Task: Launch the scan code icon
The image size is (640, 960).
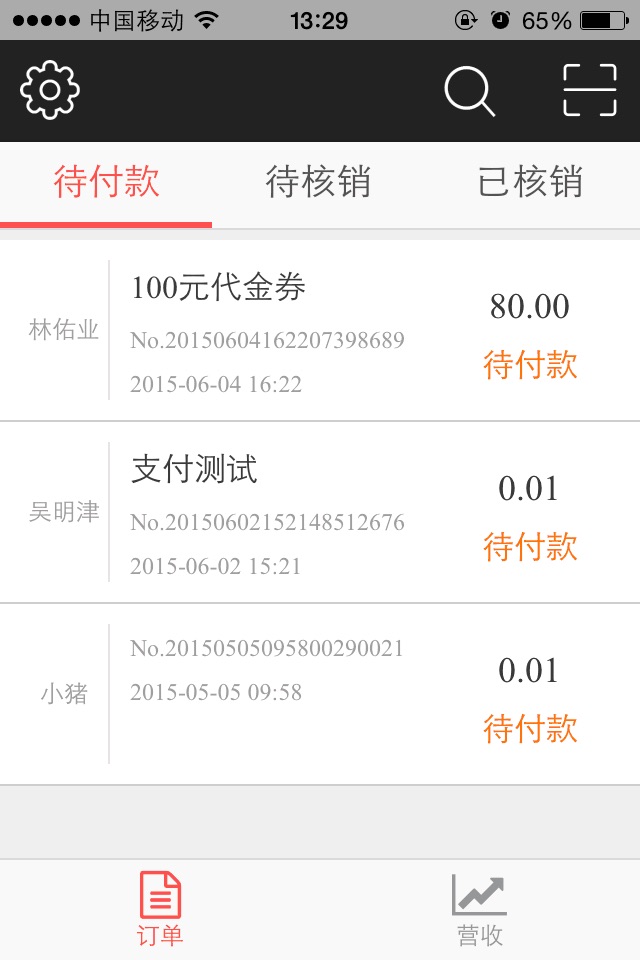Action: [590, 90]
